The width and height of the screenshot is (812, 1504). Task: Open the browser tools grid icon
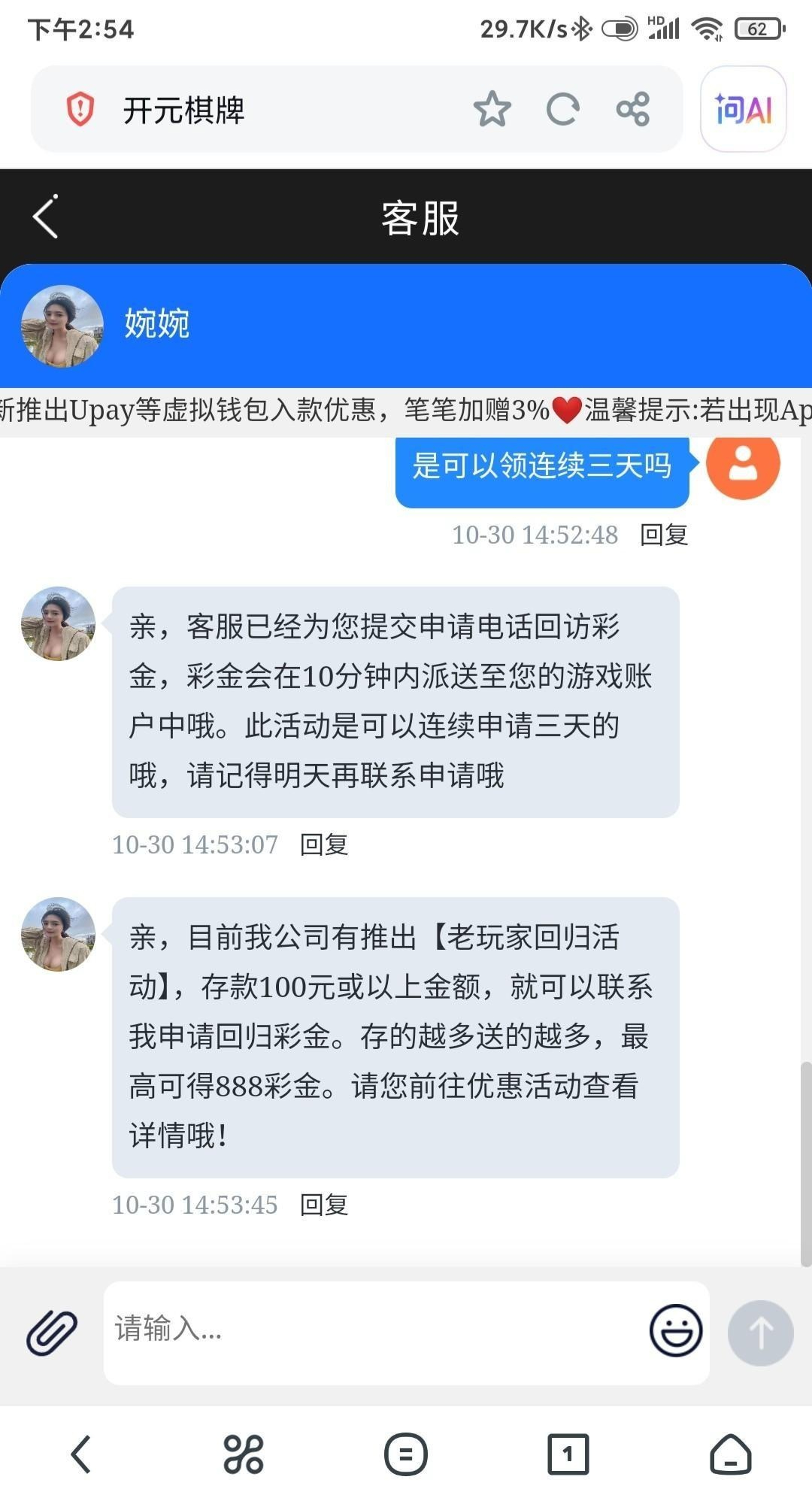point(244,1454)
